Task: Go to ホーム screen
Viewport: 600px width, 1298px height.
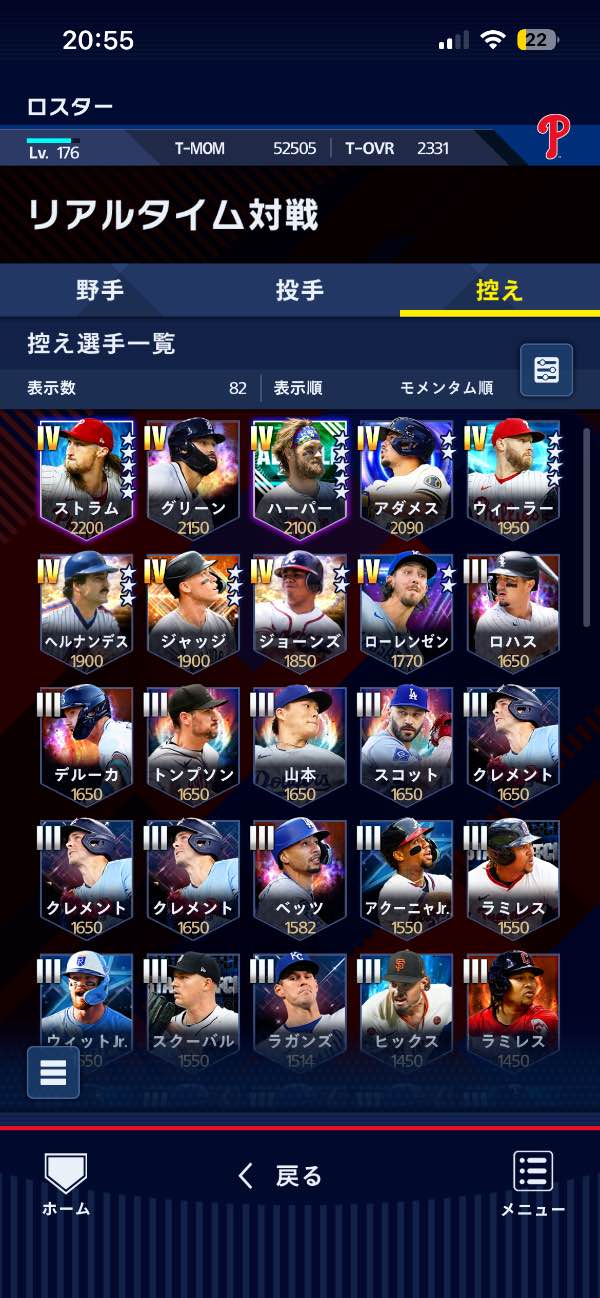Action: pos(66,1183)
